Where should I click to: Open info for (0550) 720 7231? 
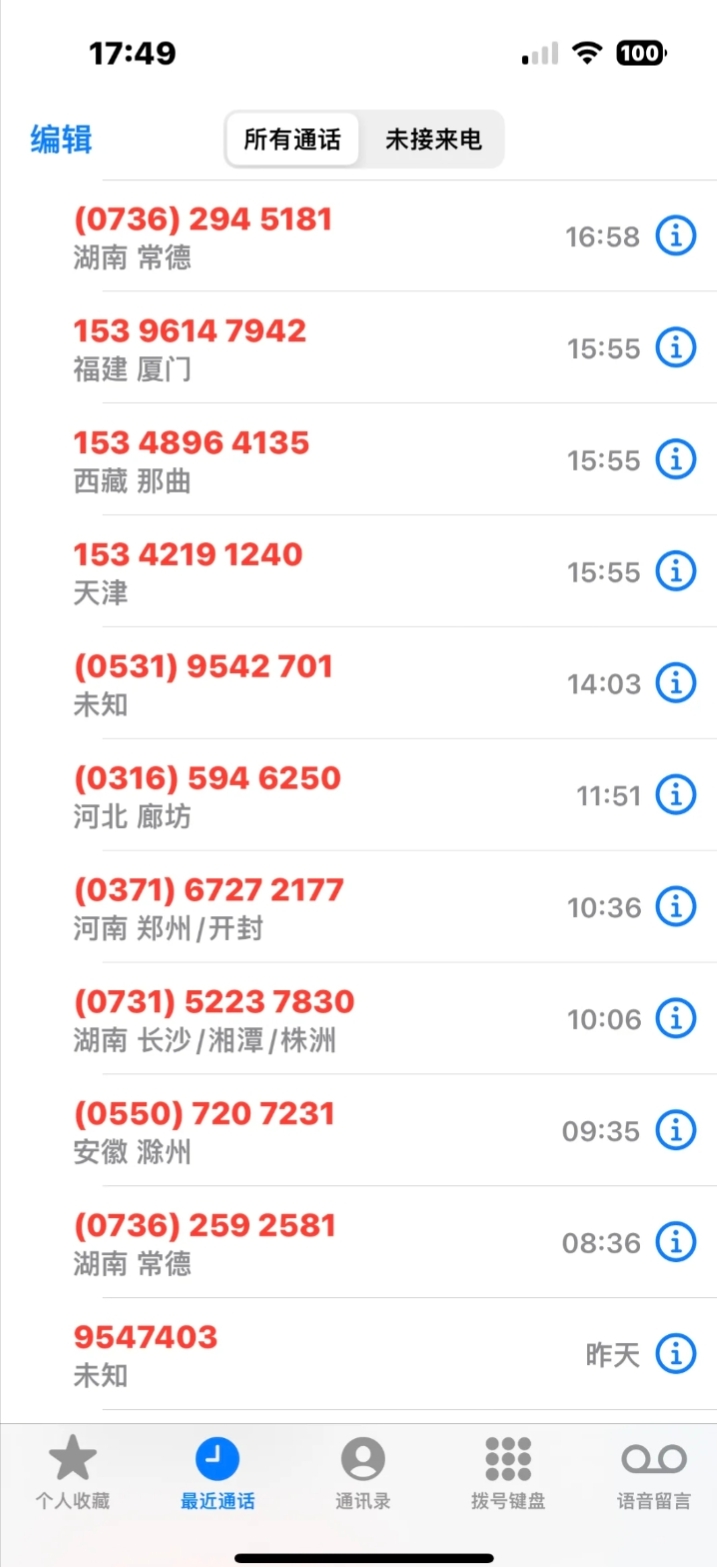[x=675, y=1131]
